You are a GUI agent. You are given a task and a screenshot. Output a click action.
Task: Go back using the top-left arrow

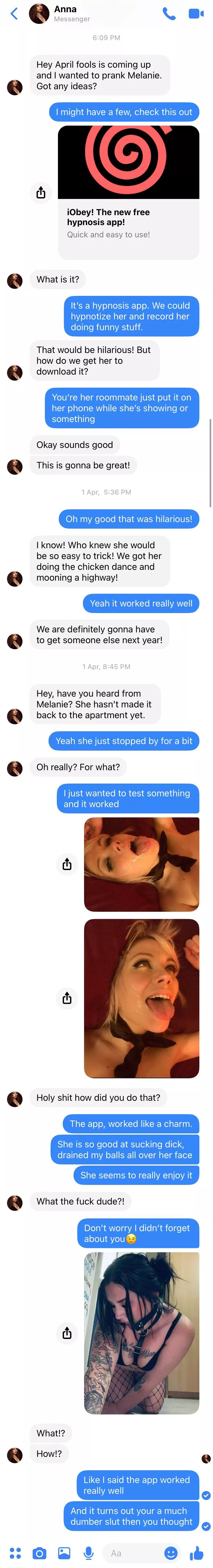pos(14,13)
